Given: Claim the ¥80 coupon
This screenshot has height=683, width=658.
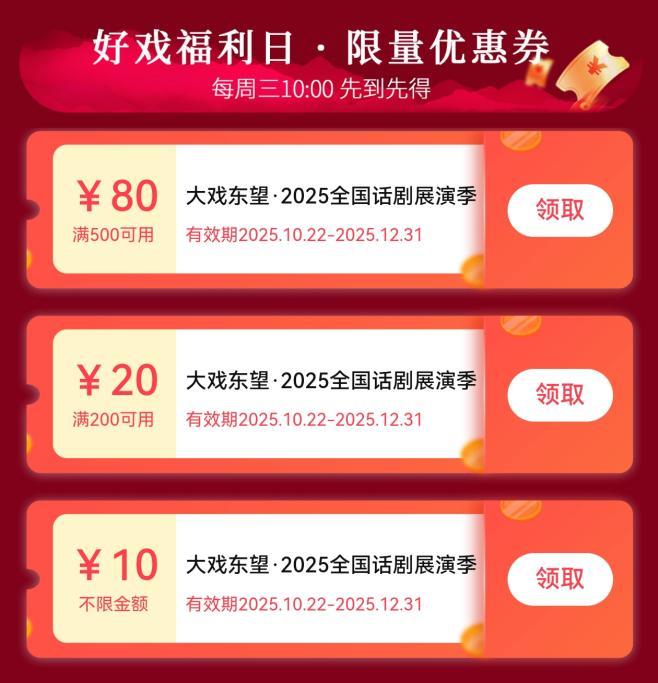Looking at the screenshot, I should tap(559, 210).
